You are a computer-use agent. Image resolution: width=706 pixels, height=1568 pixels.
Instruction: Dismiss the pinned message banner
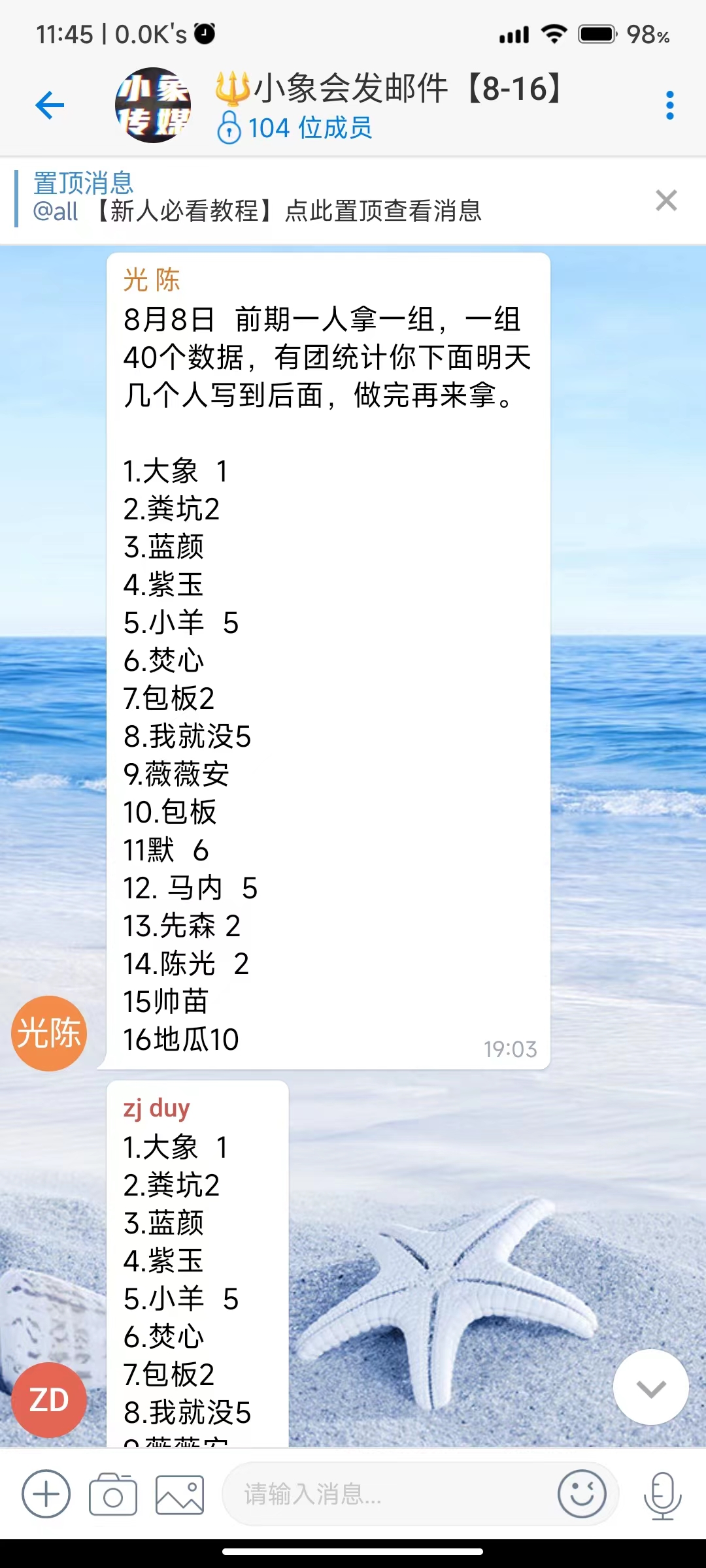coord(666,200)
